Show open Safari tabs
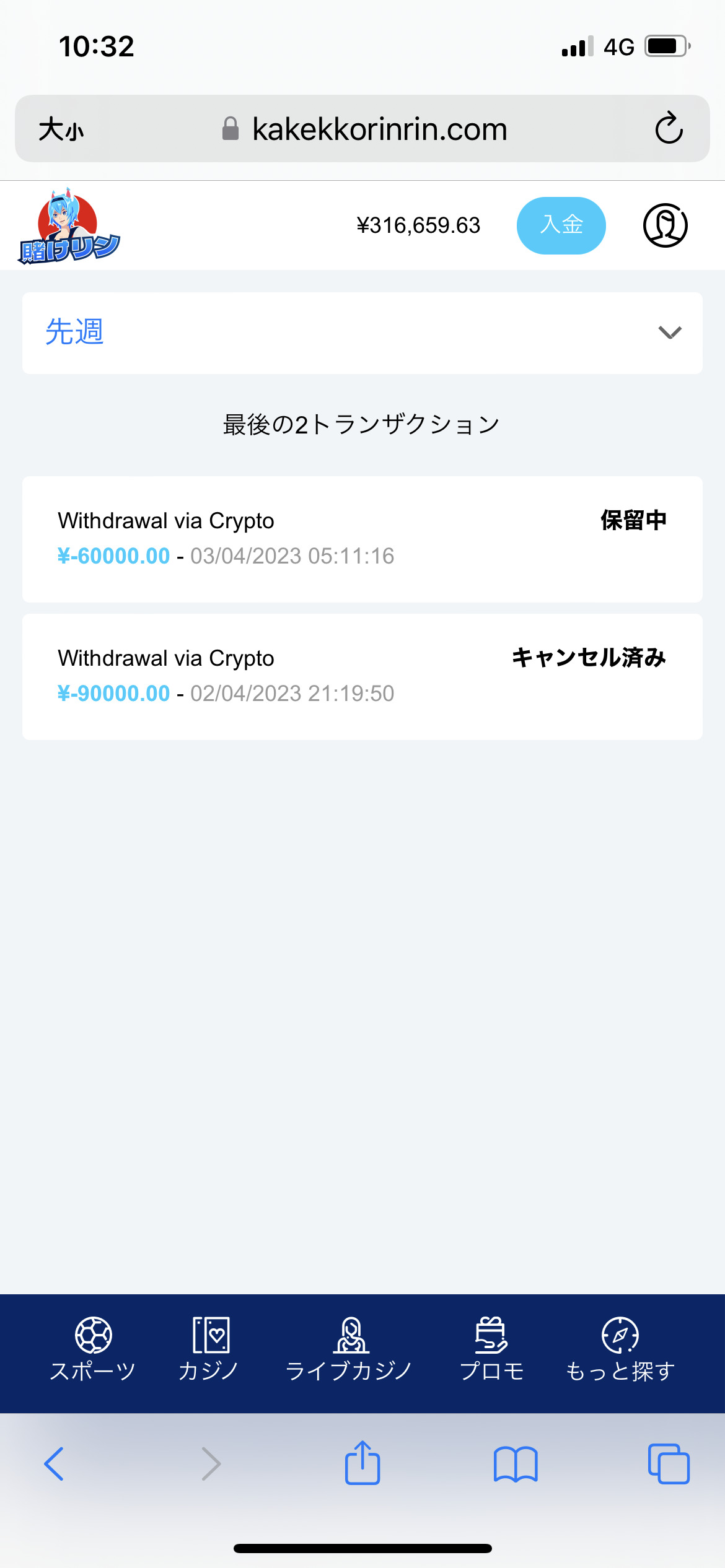 pyautogui.click(x=669, y=1464)
